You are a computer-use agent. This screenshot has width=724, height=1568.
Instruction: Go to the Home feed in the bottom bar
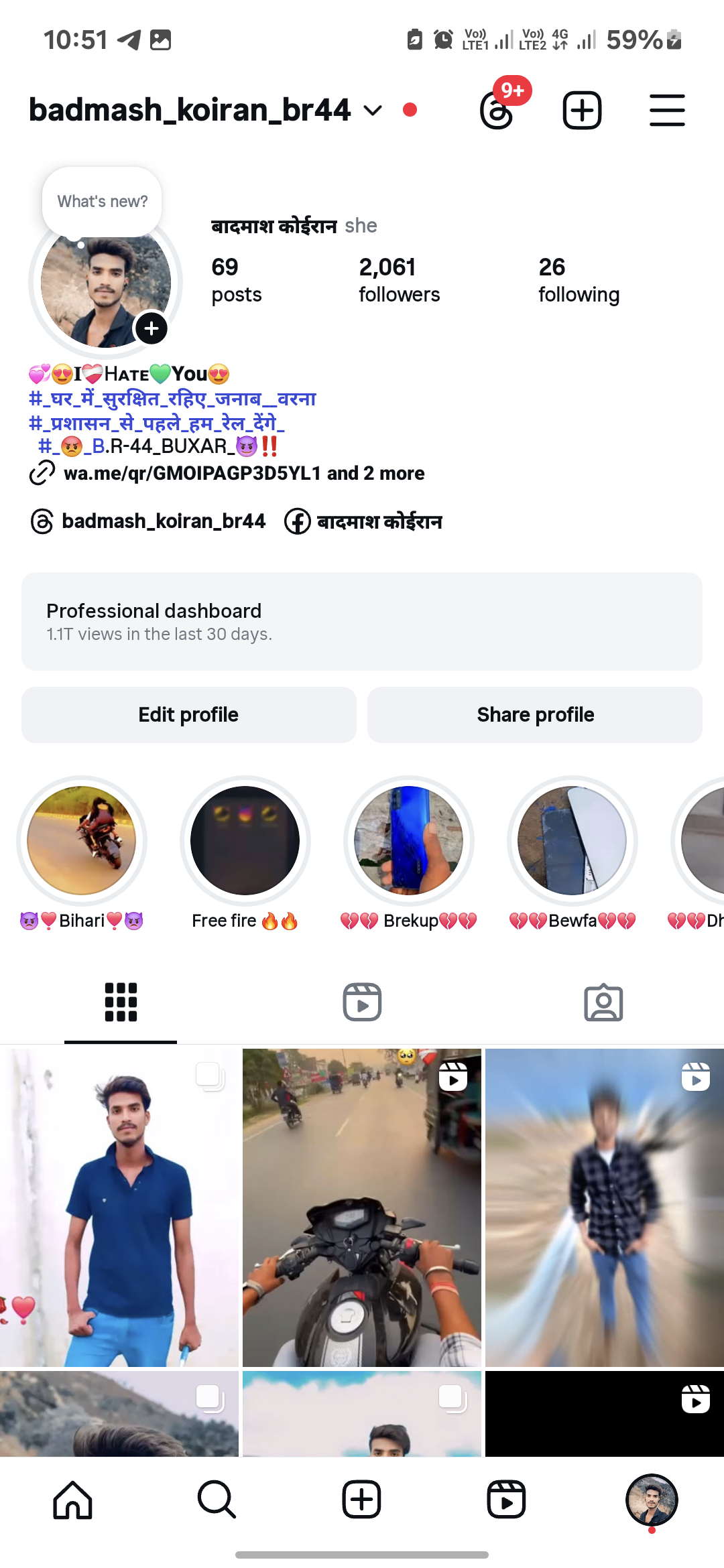tap(72, 1500)
